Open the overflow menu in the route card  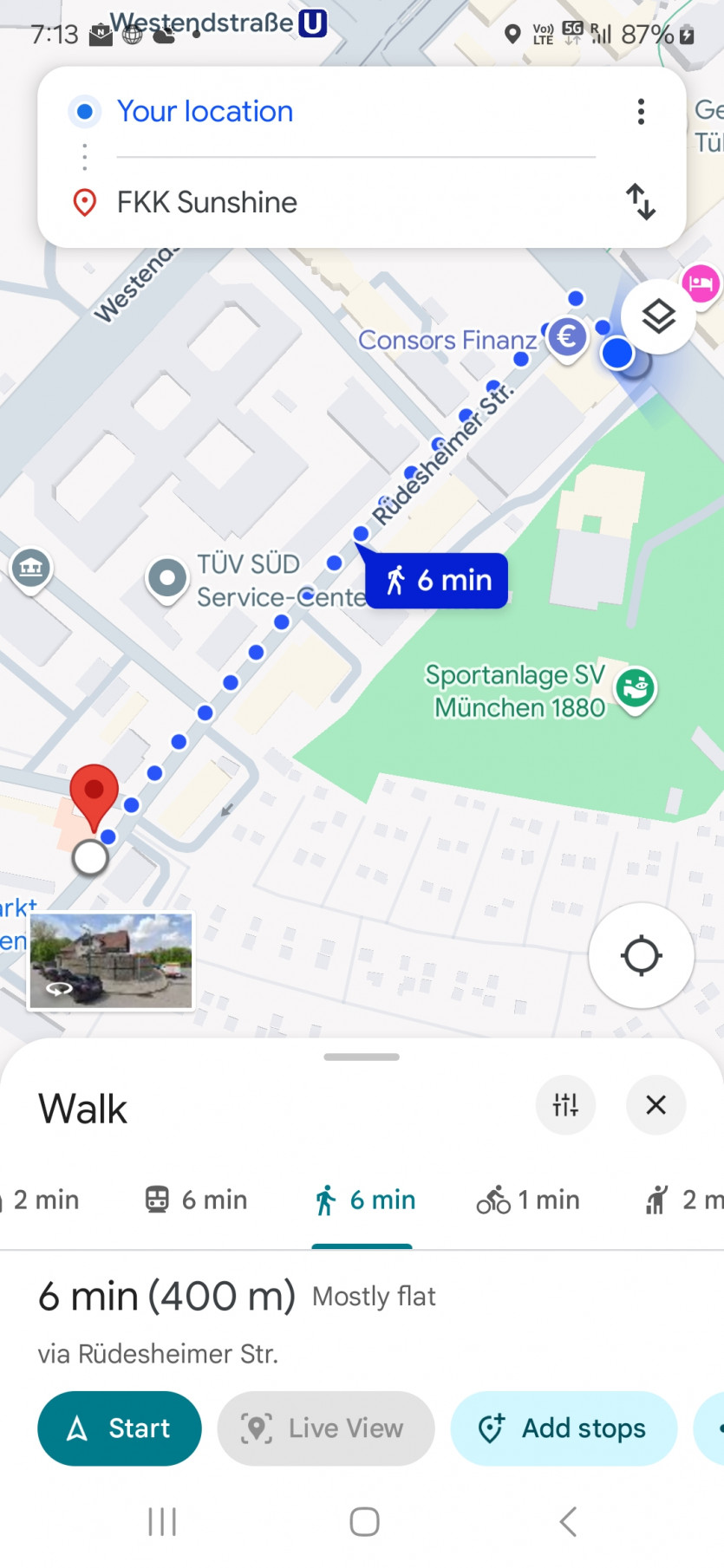[641, 112]
